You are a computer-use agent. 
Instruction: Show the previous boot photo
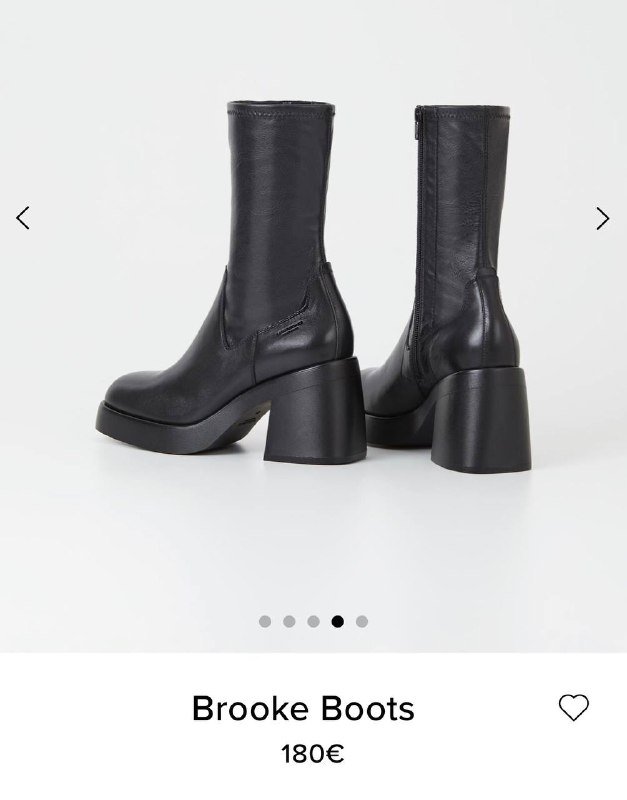(23, 217)
